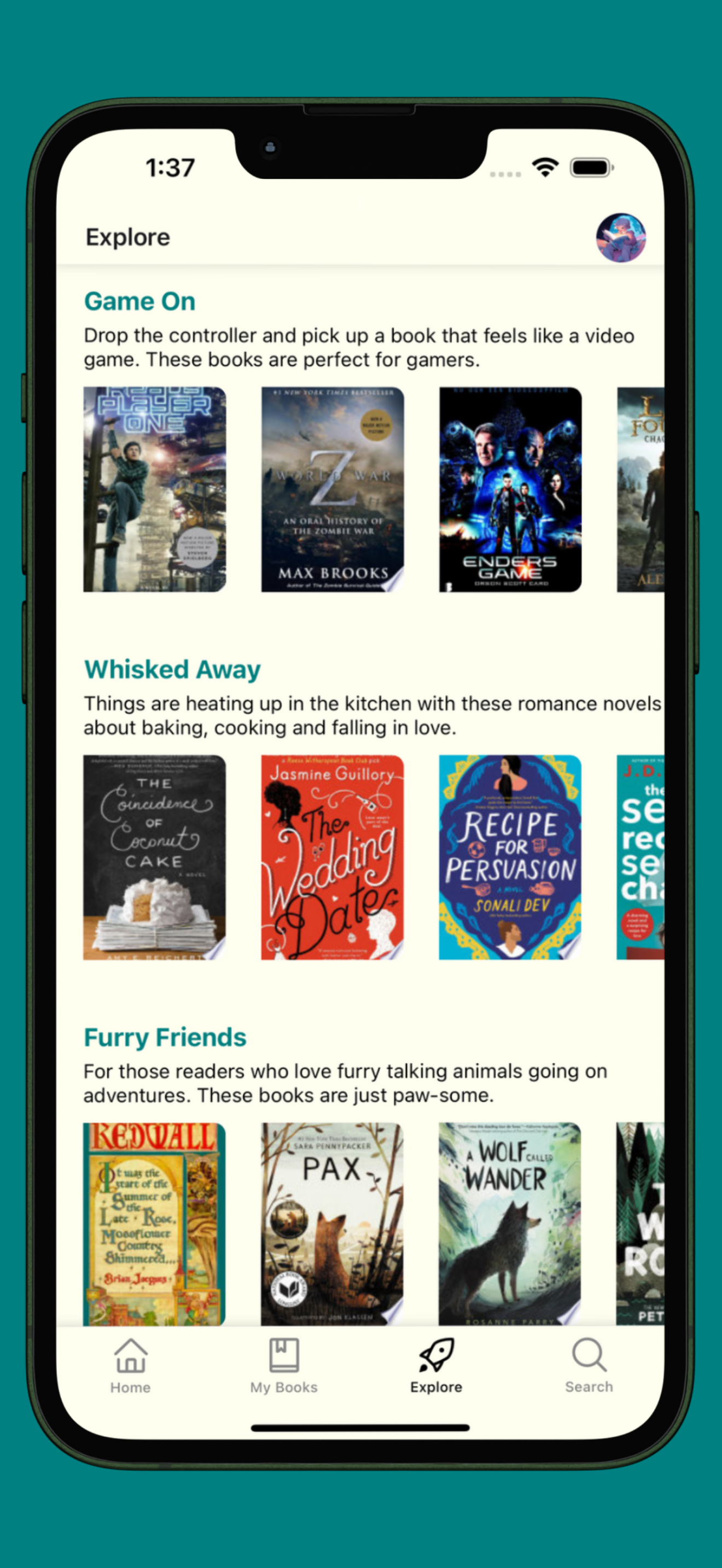This screenshot has height=1568, width=722.
Task: View The Wedding Date by Jasmine Guillory
Action: coord(333,857)
